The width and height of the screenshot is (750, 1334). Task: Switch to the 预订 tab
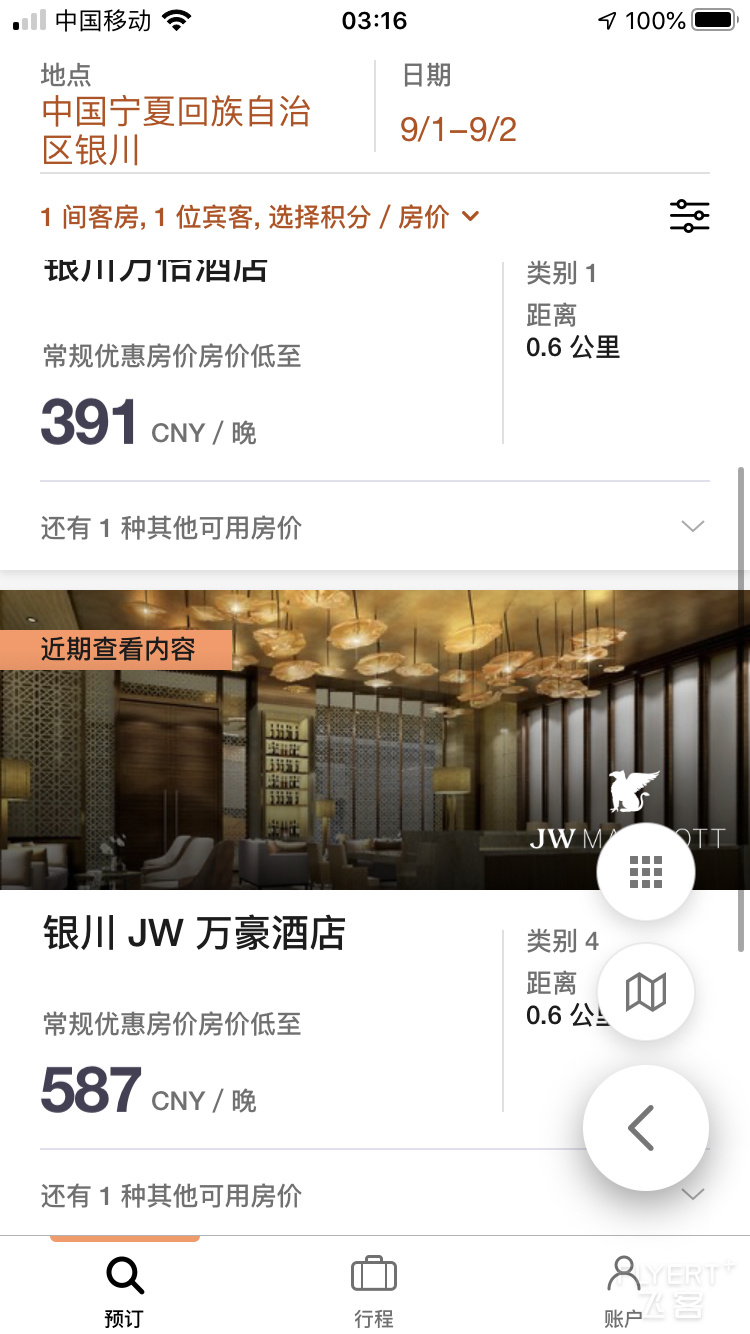point(124,1291)
